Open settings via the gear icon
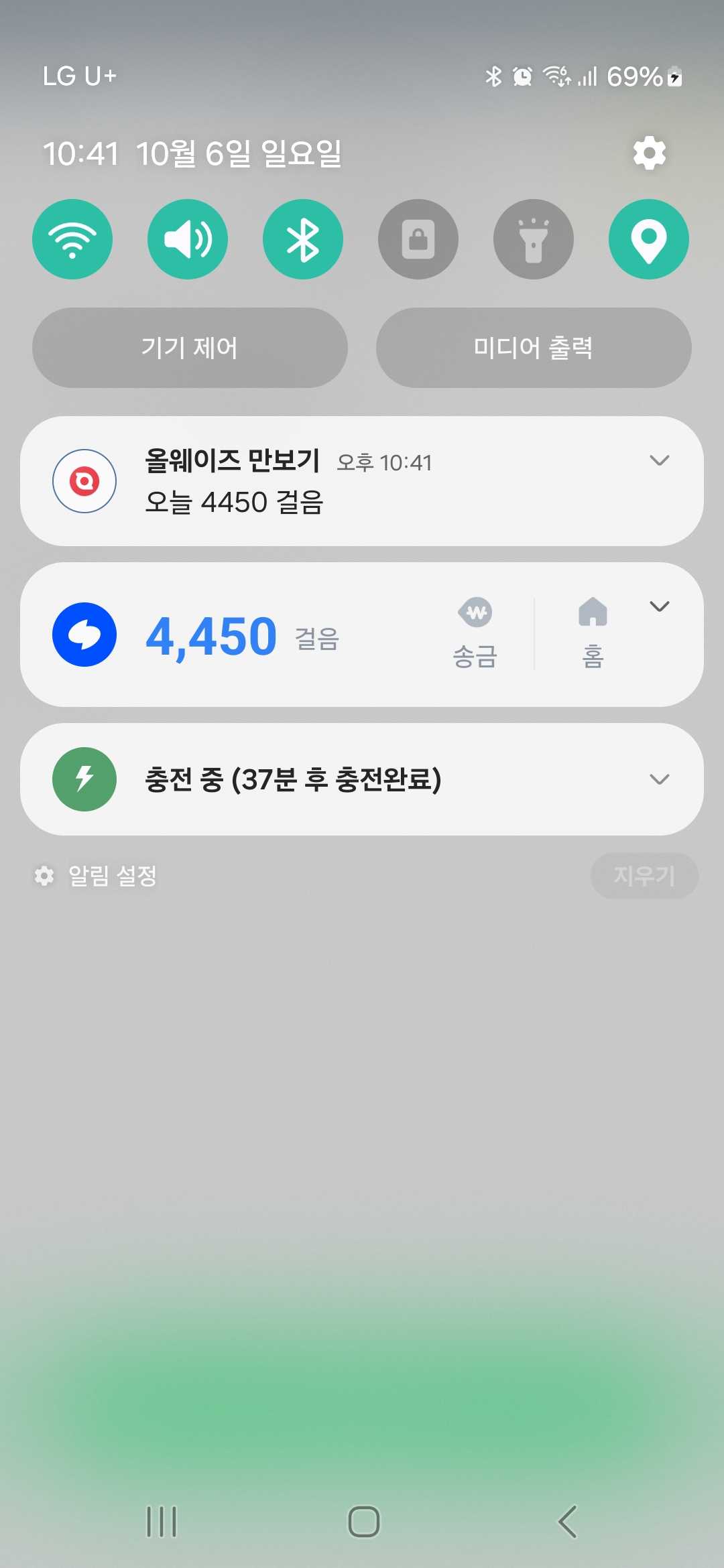The width and height of the screenshot is (724, 1568). [649, 153]
